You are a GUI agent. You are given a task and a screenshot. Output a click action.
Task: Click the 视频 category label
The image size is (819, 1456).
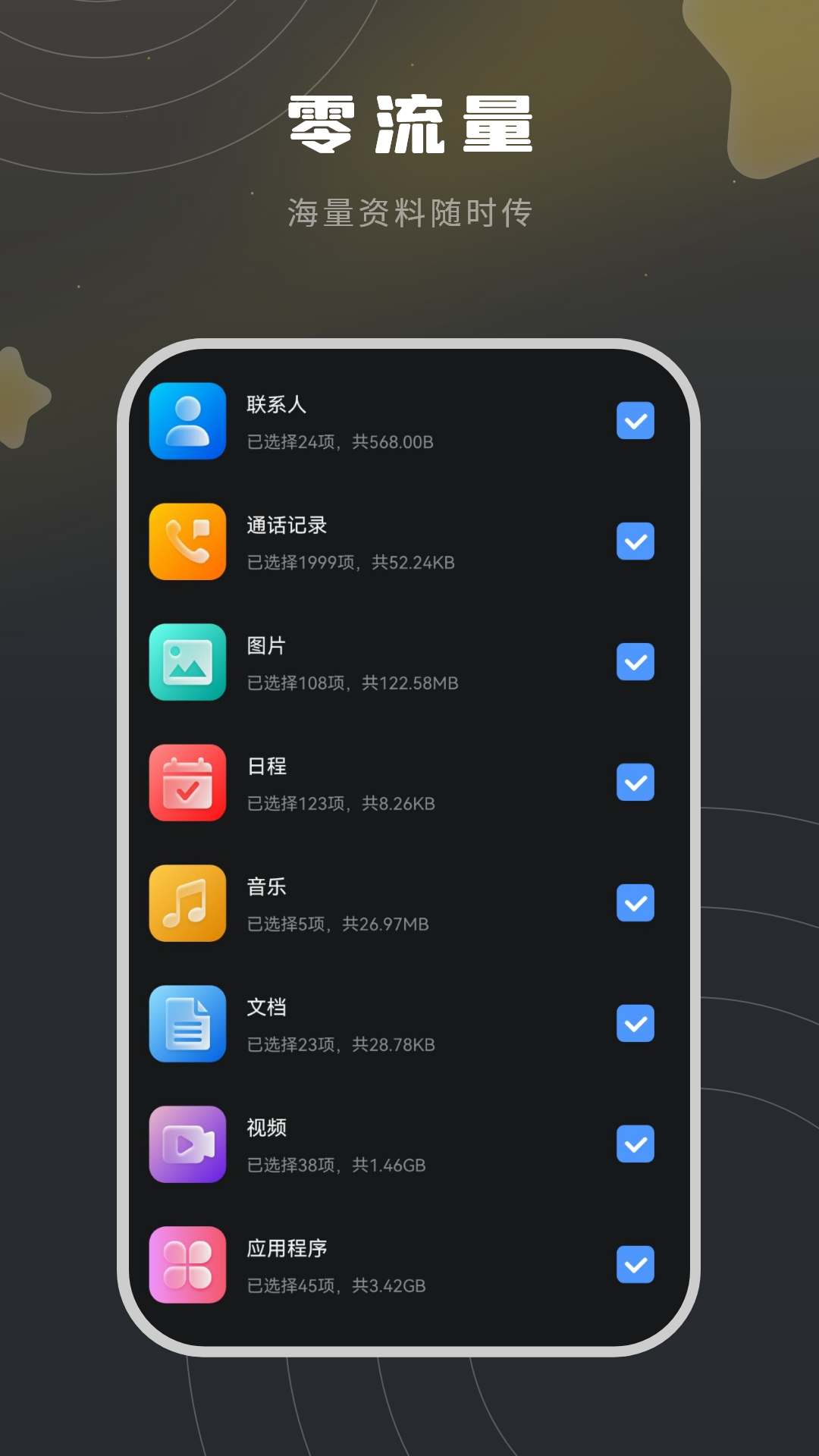pos(265,1129)
